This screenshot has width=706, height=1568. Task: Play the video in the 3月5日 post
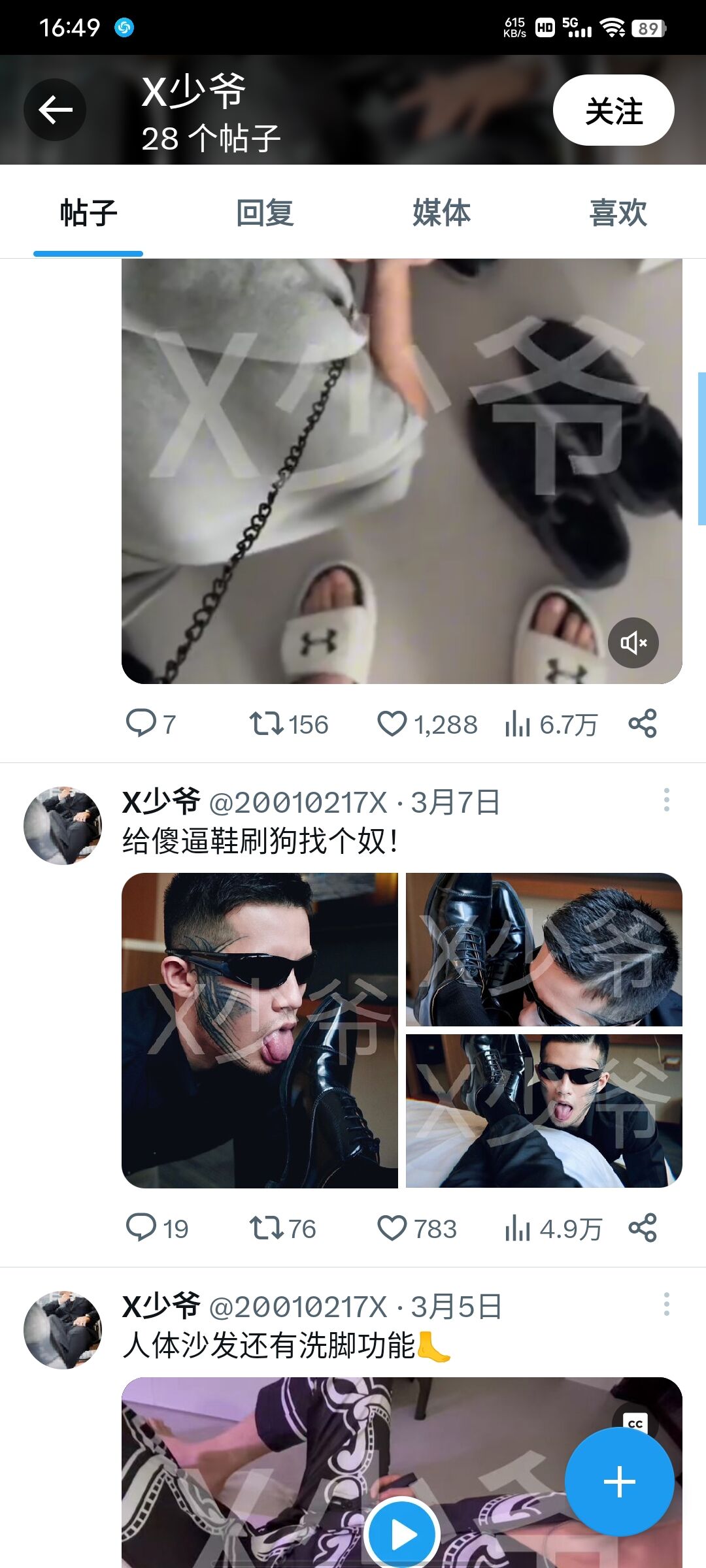tap(402, 1534)
